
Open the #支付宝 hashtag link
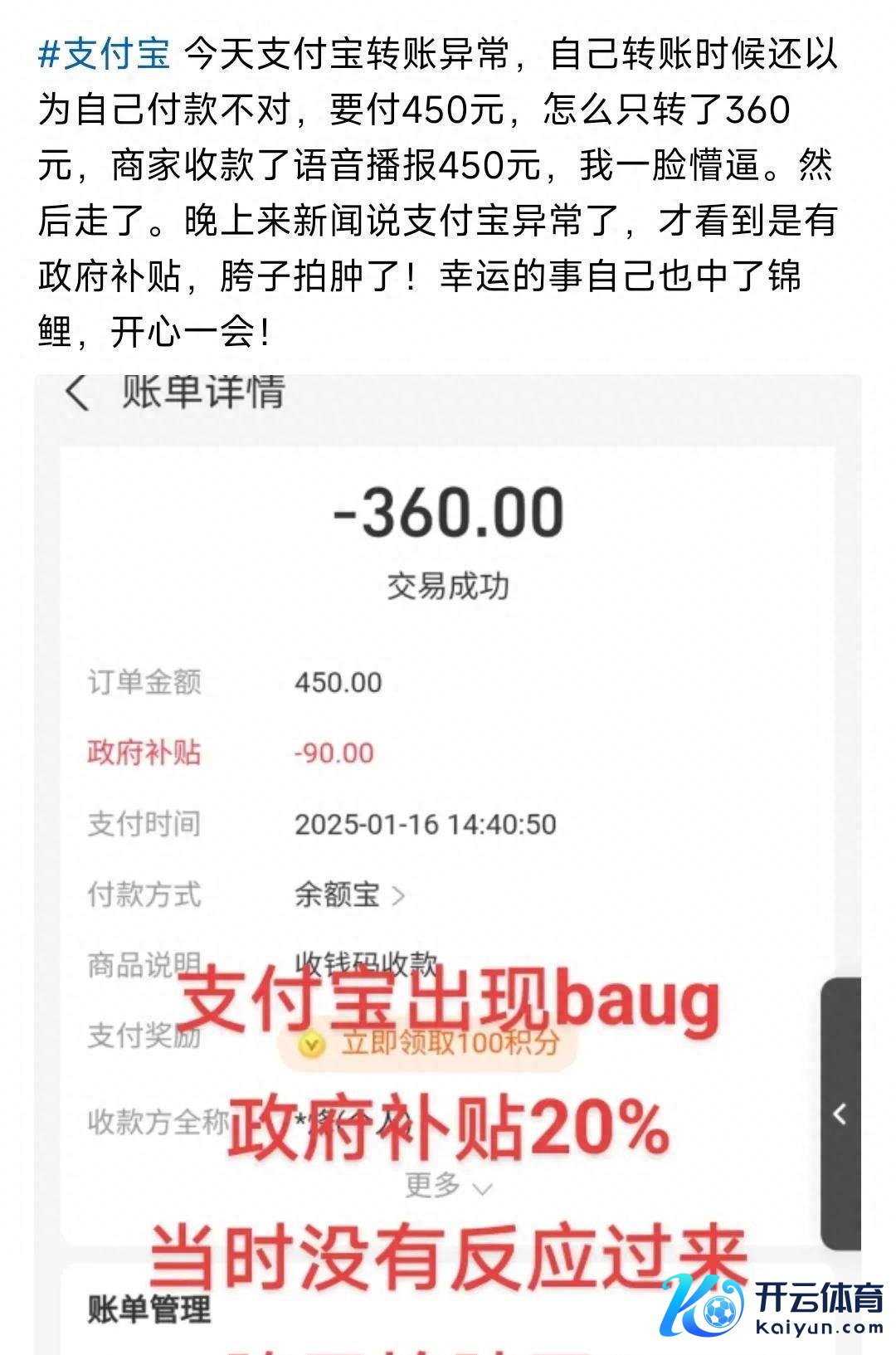click(x=105, y=55)
